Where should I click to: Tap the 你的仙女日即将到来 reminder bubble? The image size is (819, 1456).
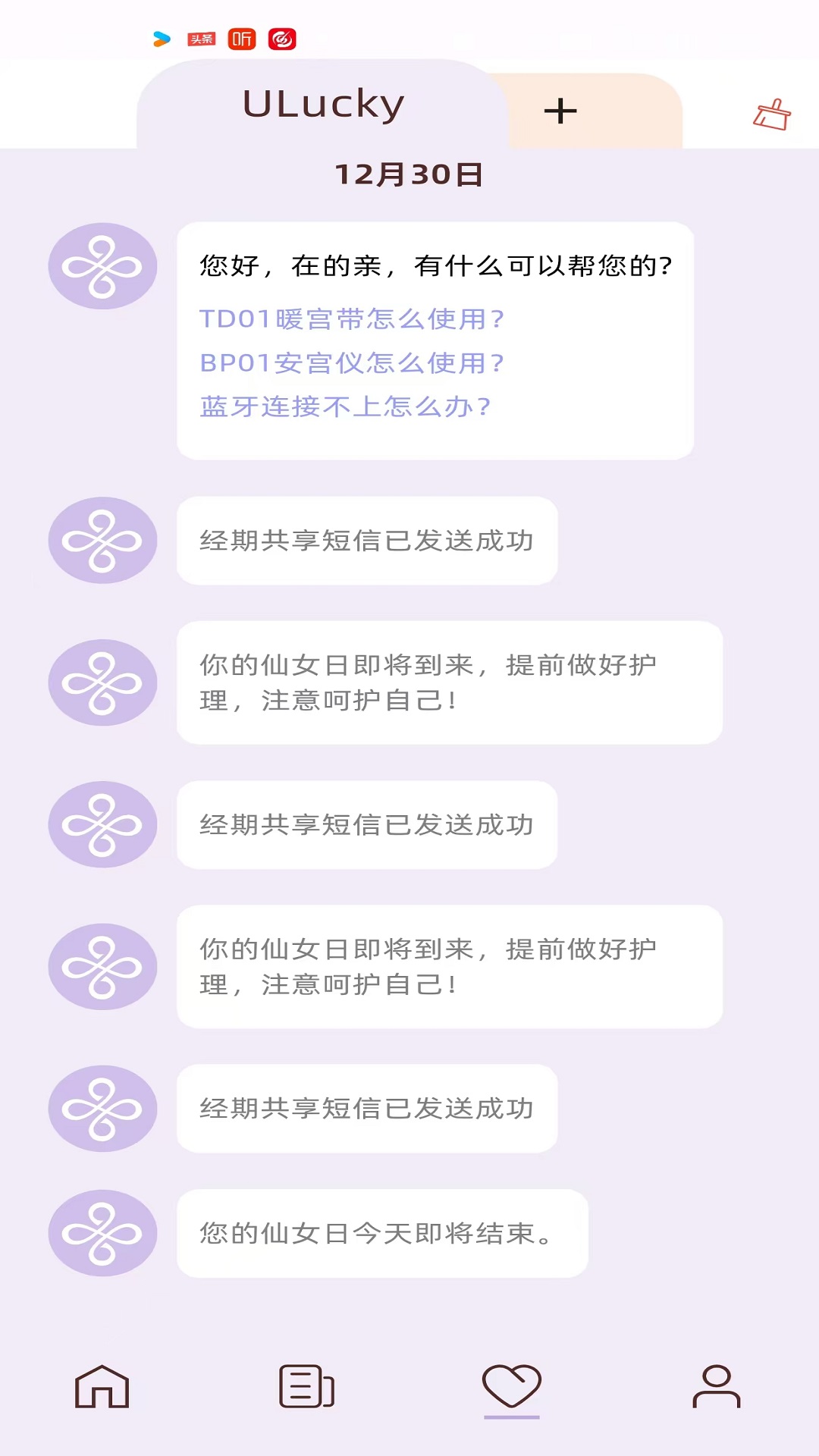(449, 682)
